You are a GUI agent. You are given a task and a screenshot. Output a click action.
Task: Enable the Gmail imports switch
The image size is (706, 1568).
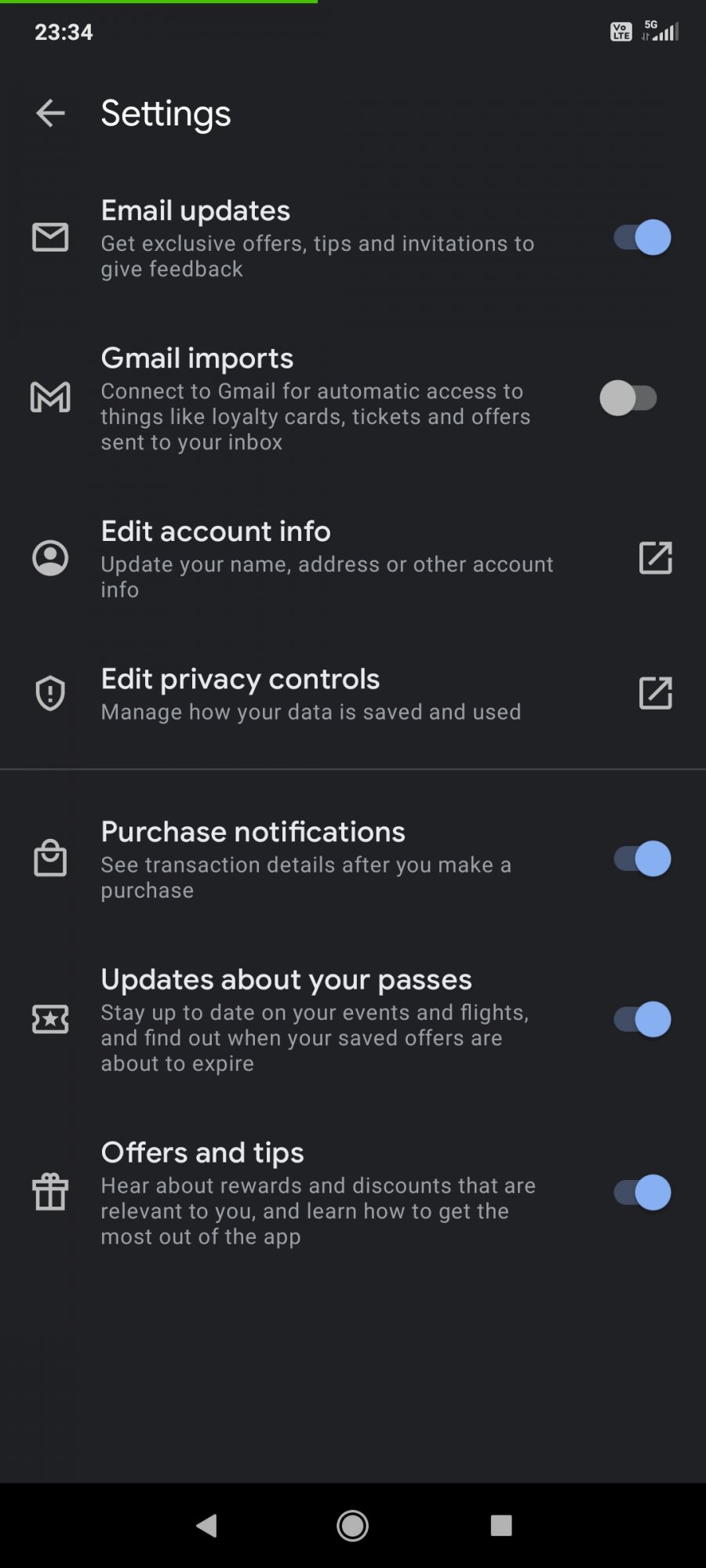point(629,398)
